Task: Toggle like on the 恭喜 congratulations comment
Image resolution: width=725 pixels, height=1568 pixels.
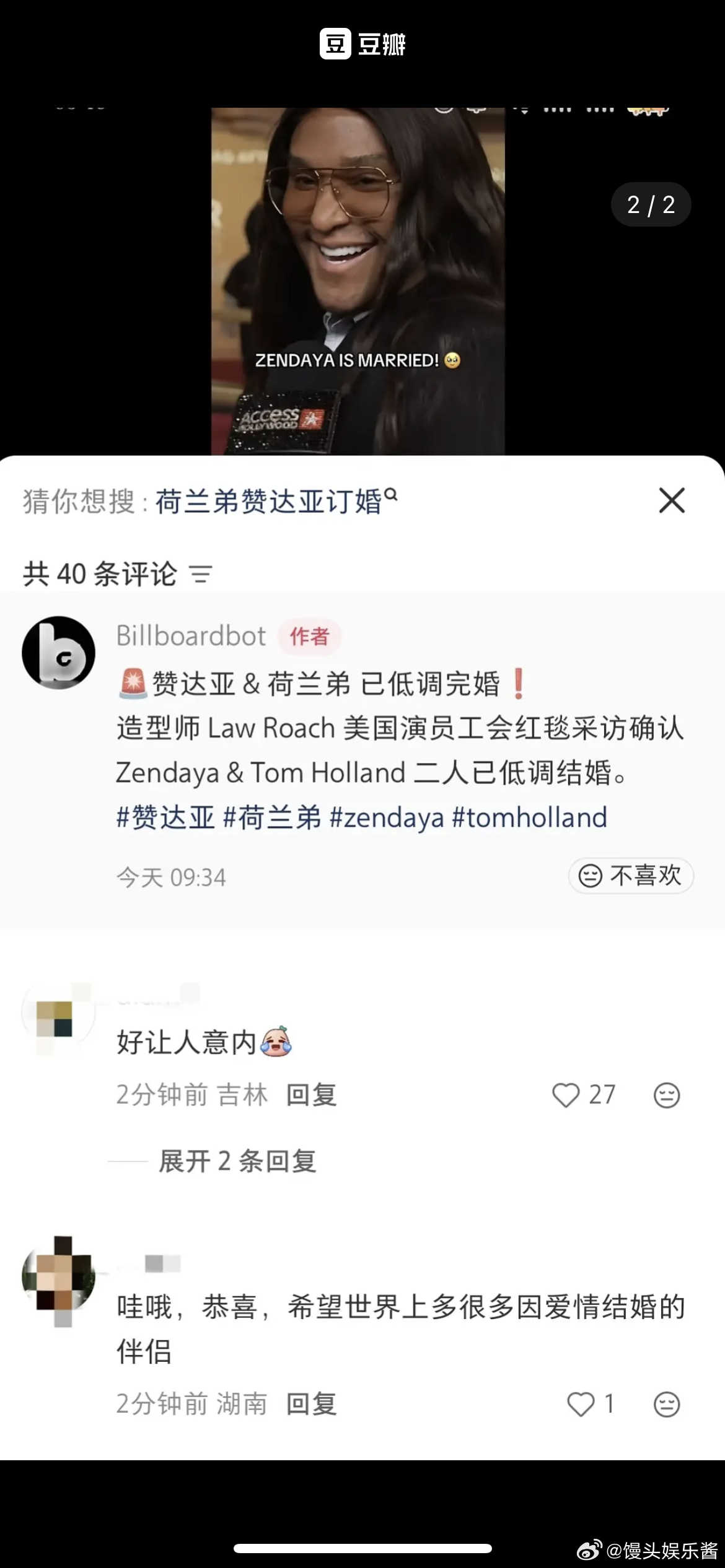Action: [581, 1405]
